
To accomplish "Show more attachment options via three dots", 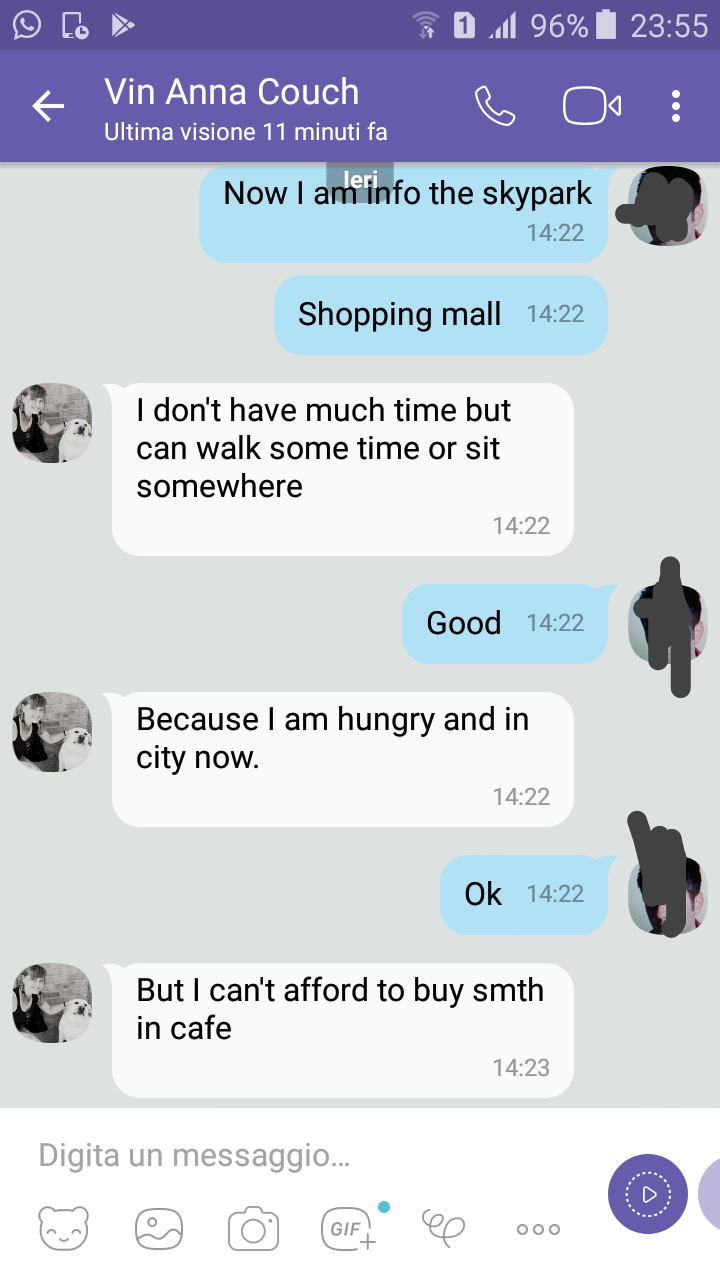I will 538,1229.
